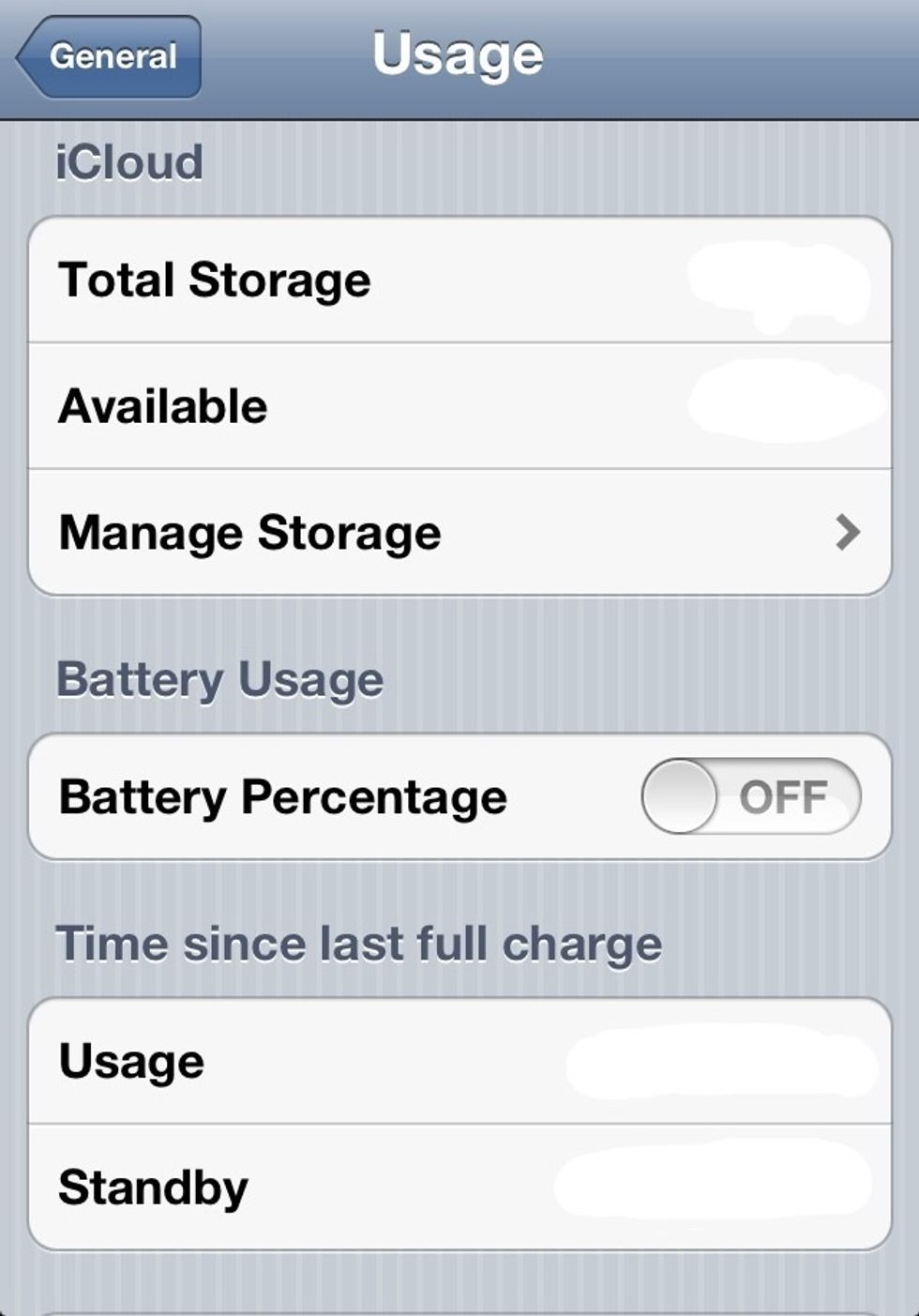Image resolution: width=919 pixels, height=1316 pixels.
Task: Tap the Usage title bar
Action: (459, 53)
